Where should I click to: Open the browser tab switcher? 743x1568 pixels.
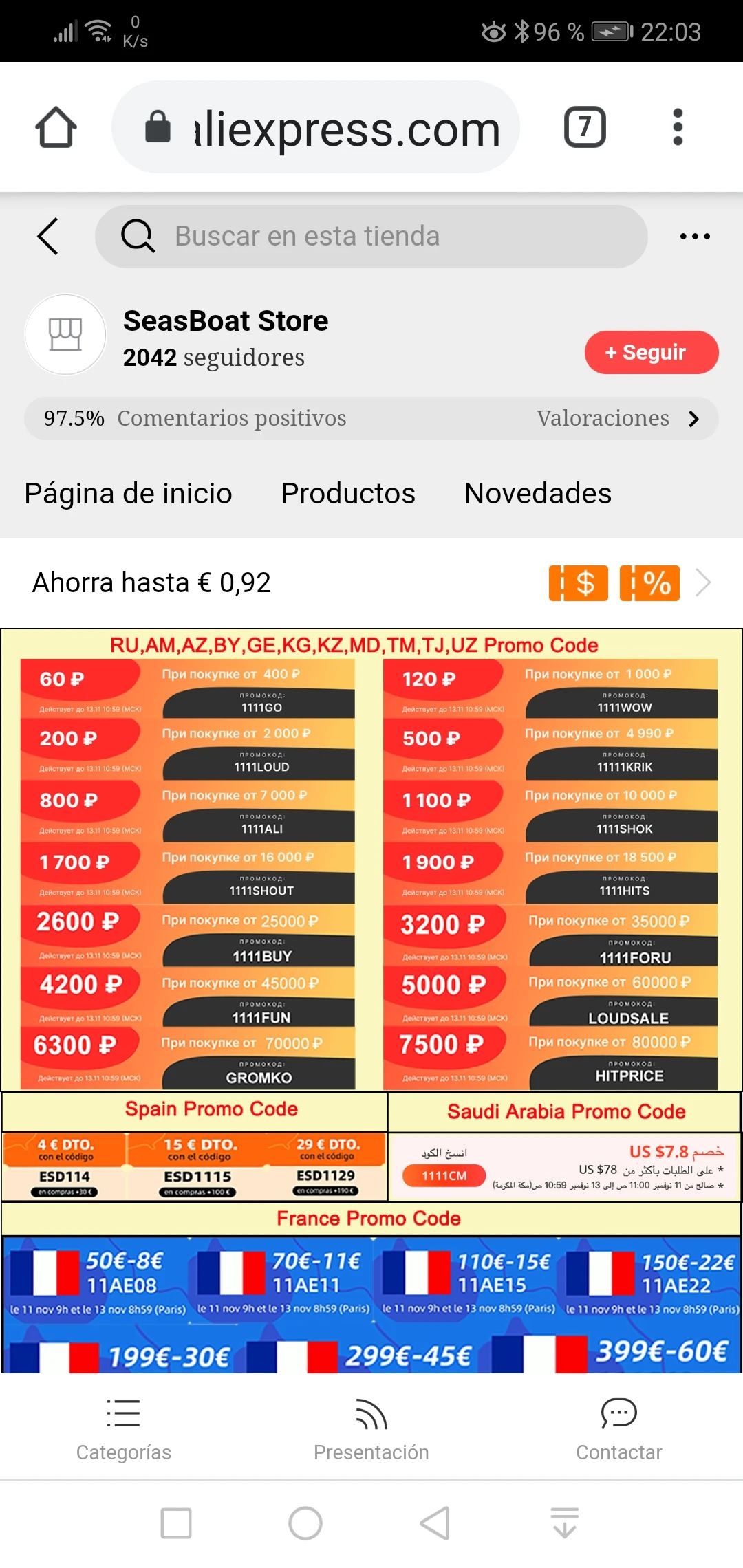tap(585, 127)
